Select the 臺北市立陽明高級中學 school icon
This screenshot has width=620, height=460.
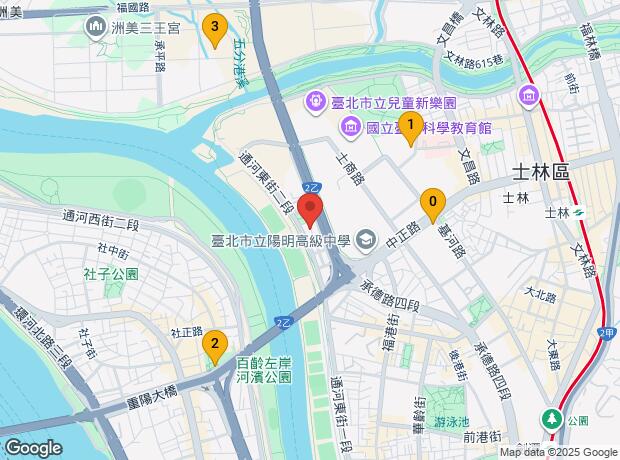coord(366,240)
